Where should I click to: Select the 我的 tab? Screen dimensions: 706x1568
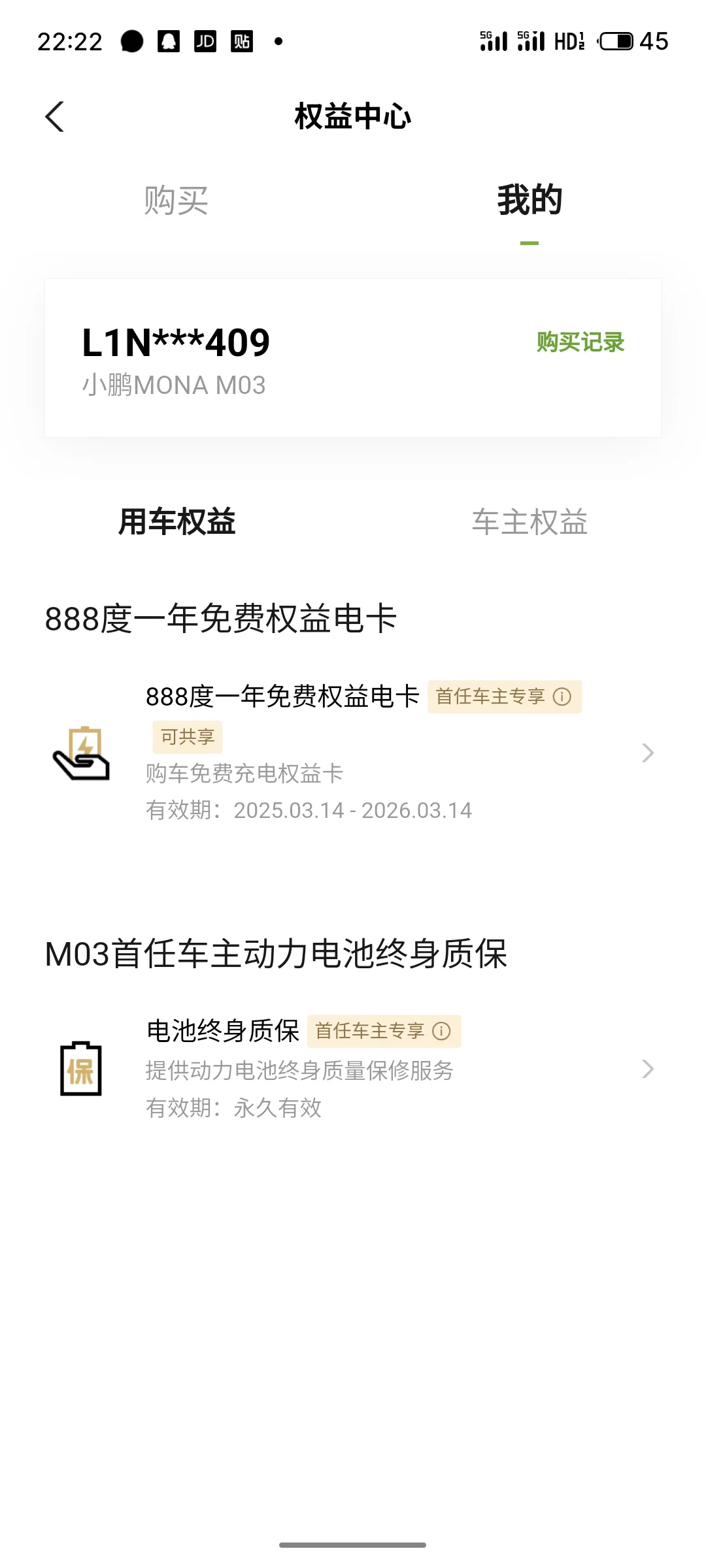point(529,200)
